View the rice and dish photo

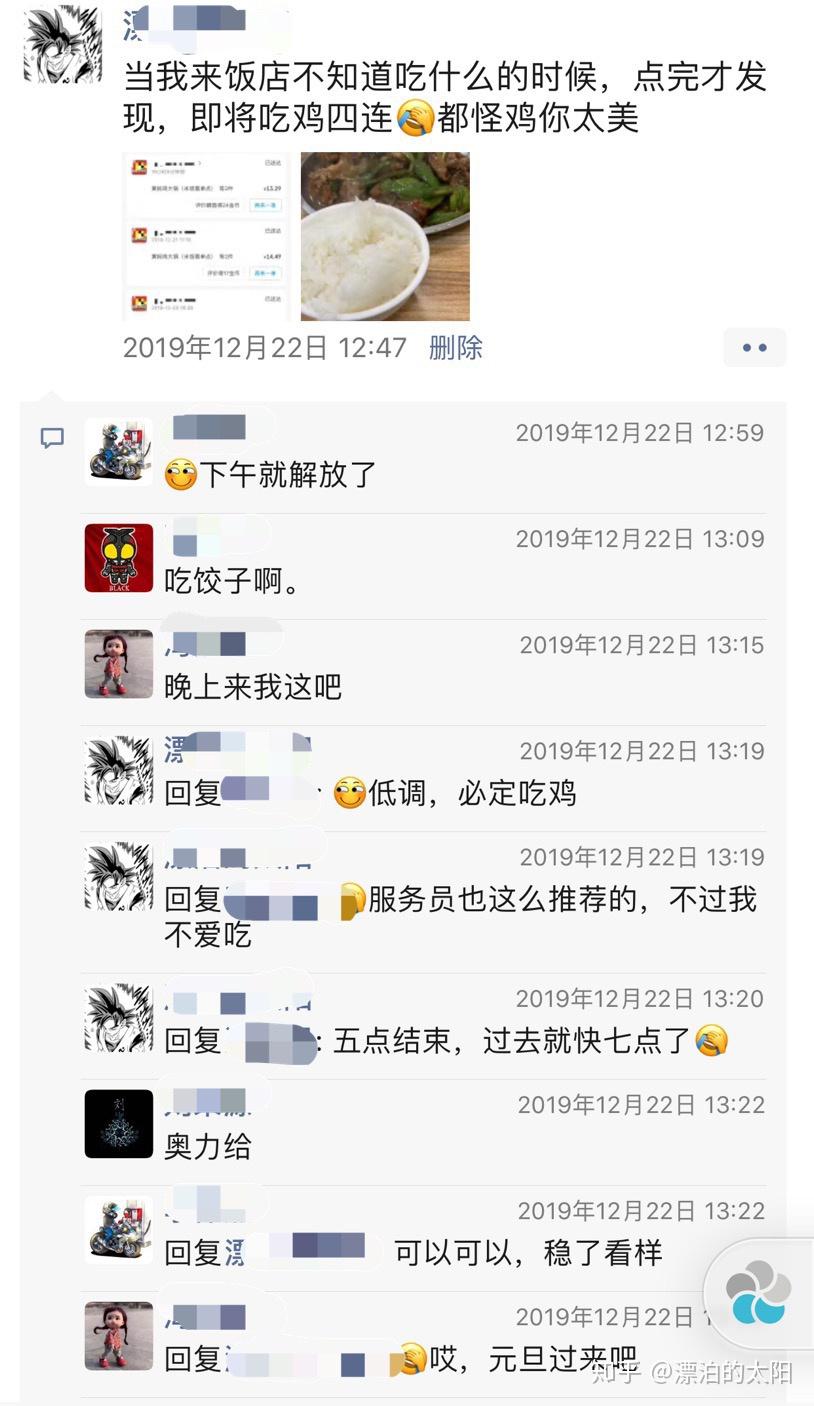[385, 236]
